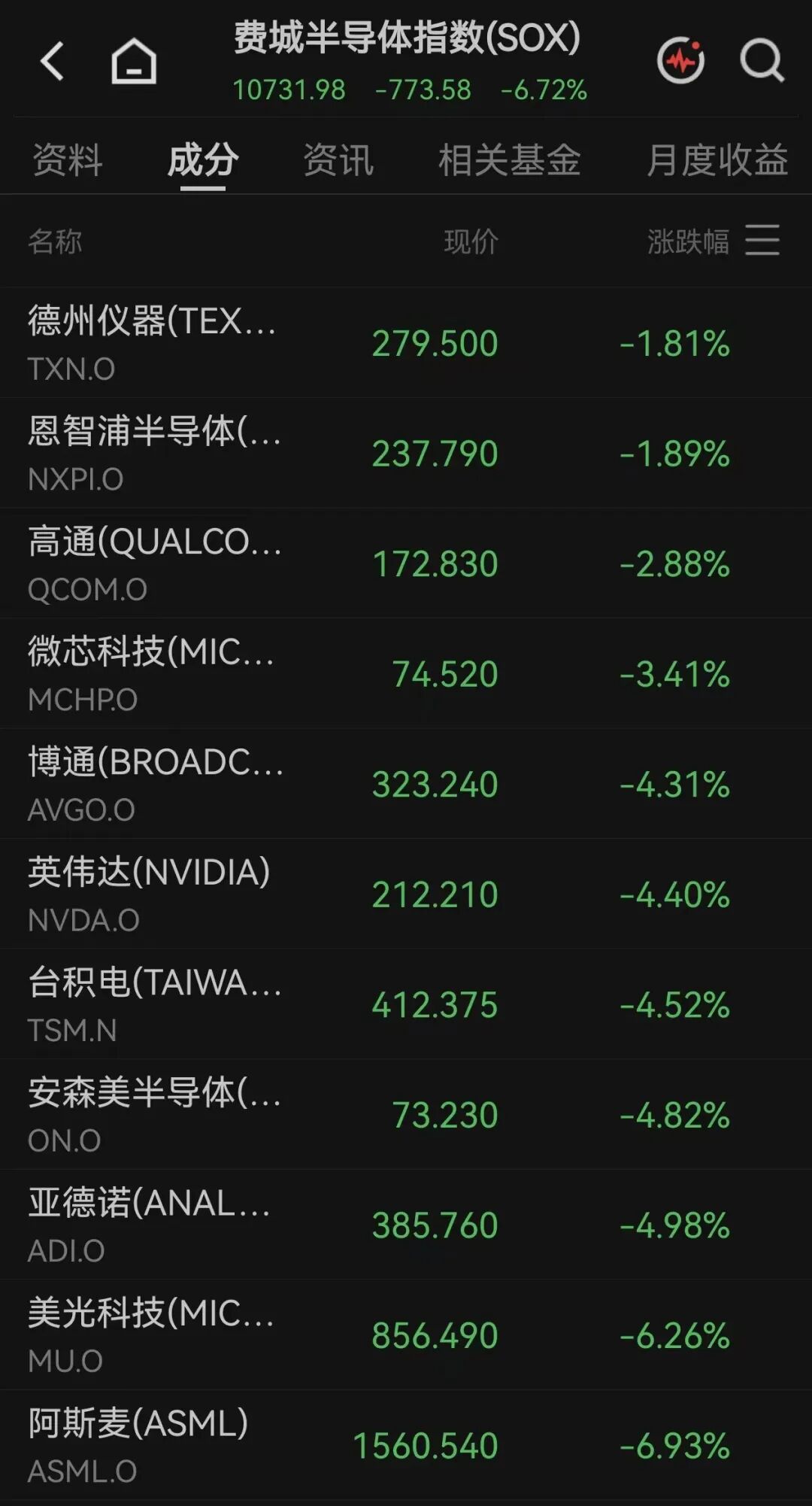Open the 月度收益 tab

tap(717, 160)
